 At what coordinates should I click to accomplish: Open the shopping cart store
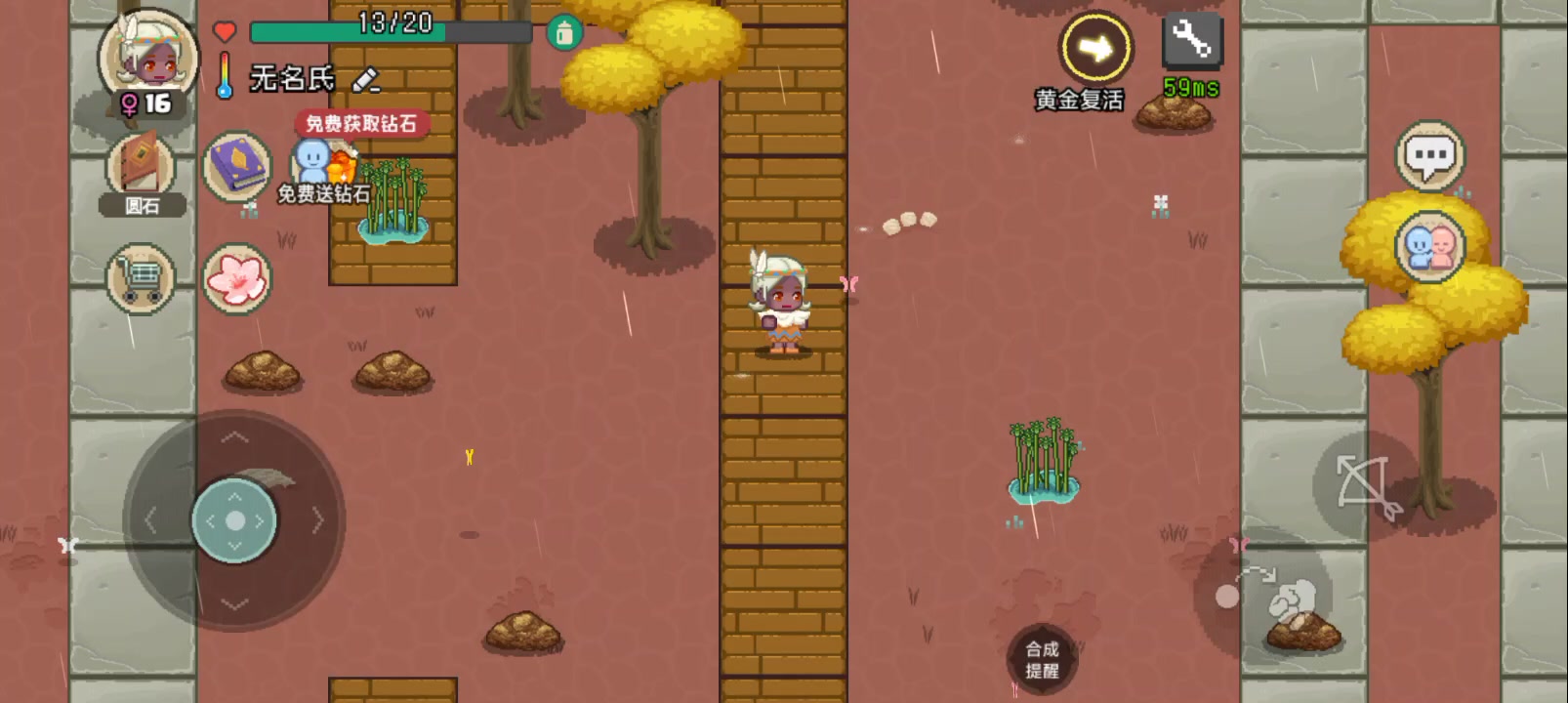click(x=142, y=279)
